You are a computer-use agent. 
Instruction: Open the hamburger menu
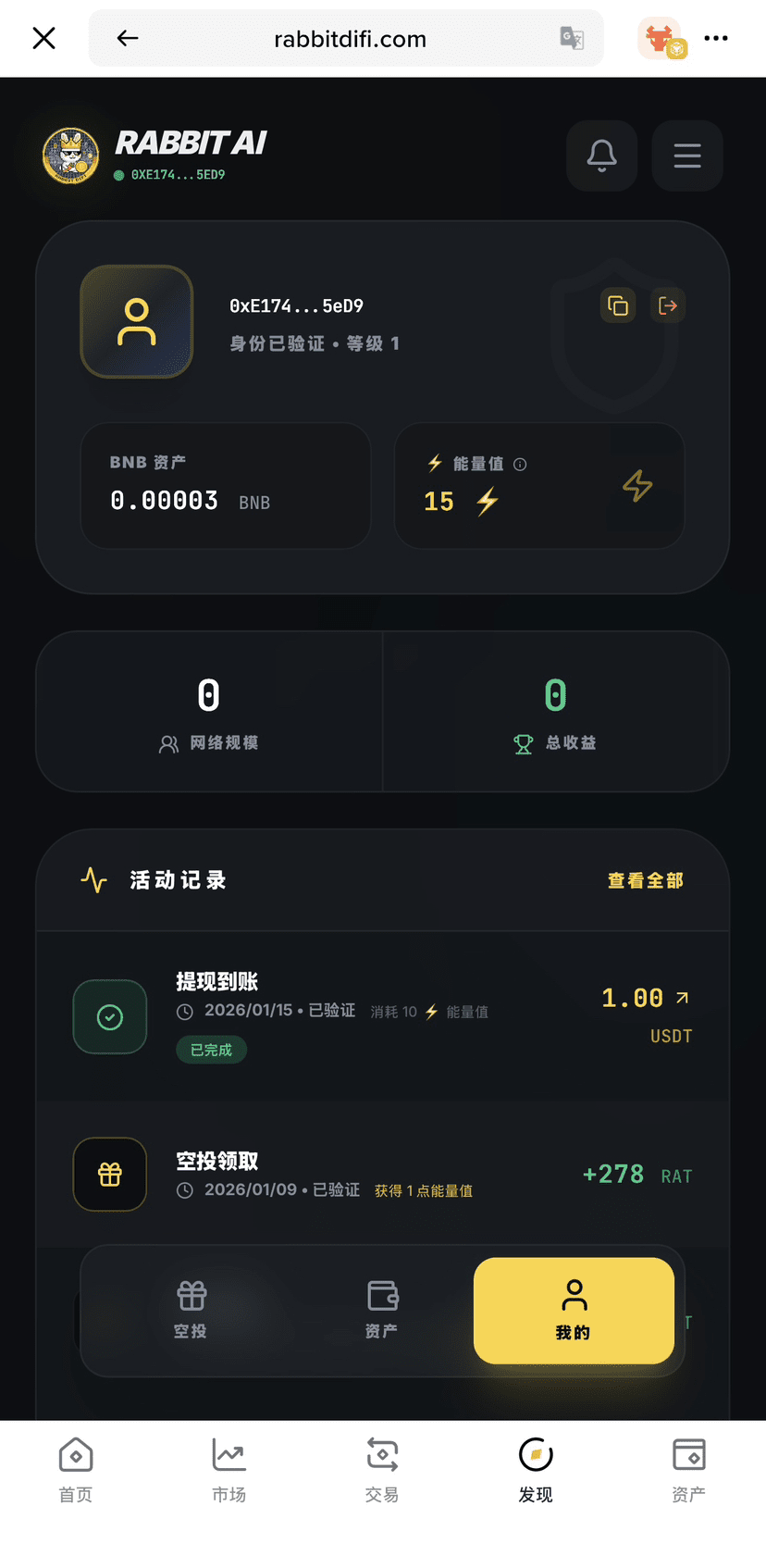point(686,156)
